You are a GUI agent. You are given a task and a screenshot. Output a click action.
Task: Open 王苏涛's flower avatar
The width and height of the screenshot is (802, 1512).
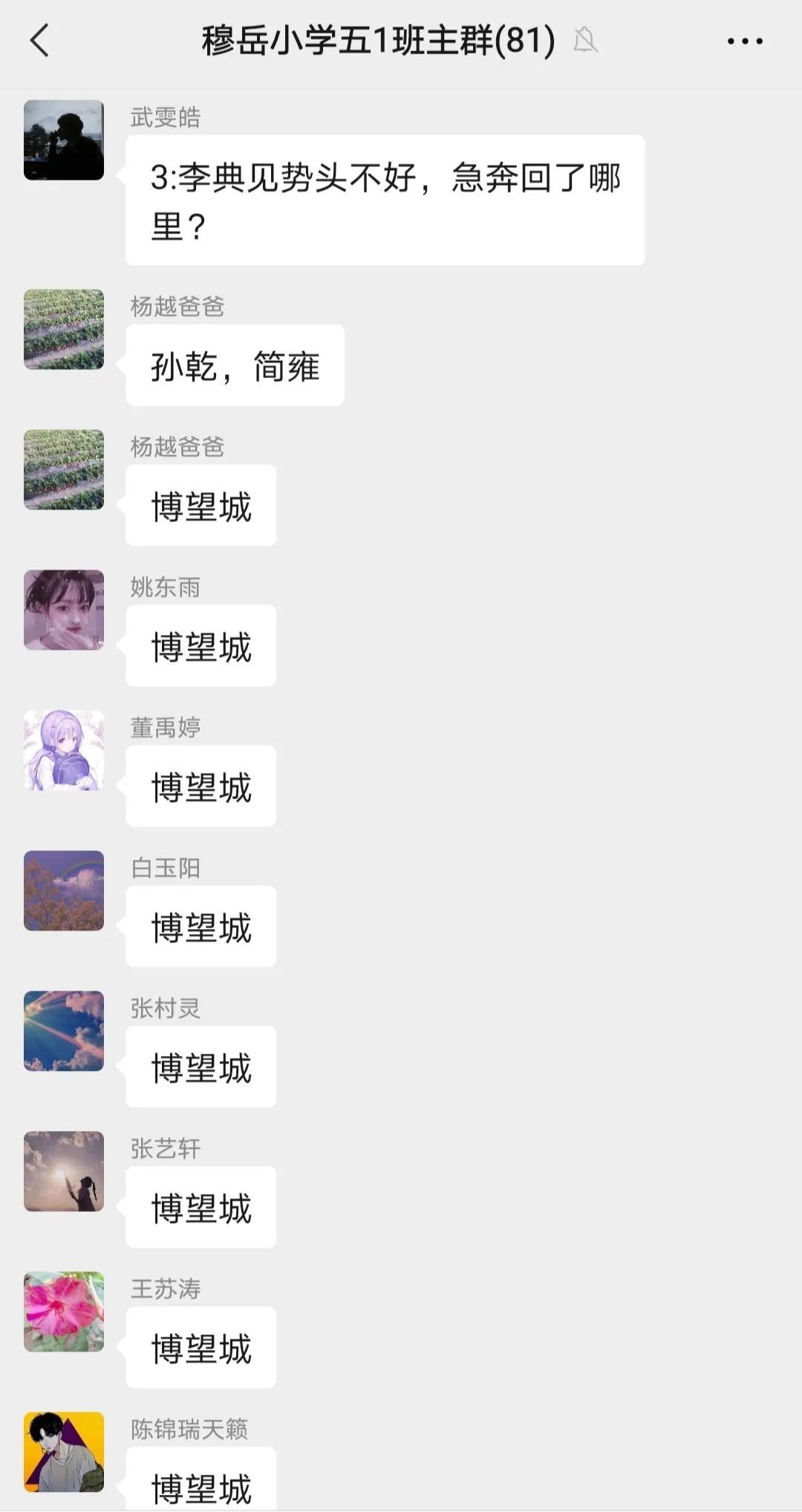tap(64, 1311)
